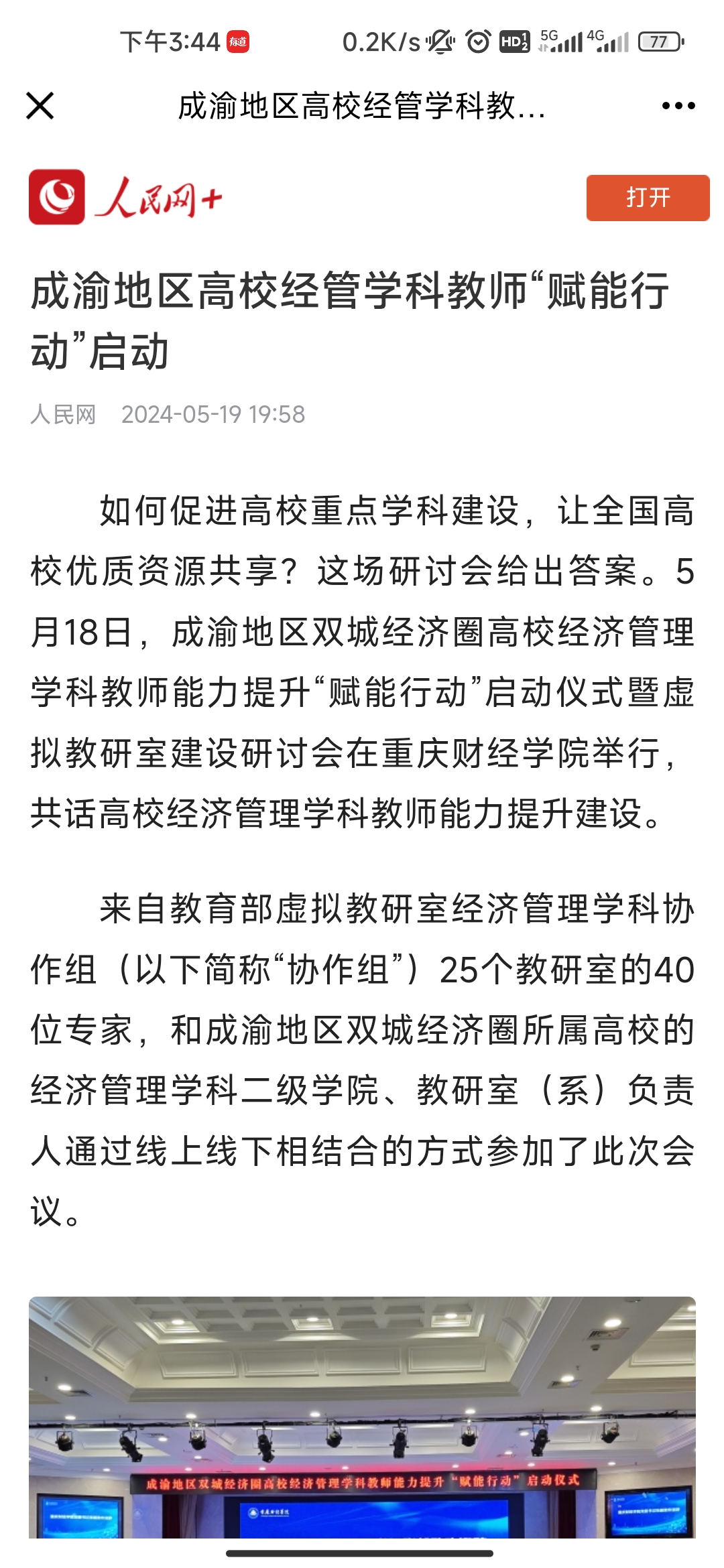The image size is (724, 1568).
Task: Close the article webview page
Action: [x=40, y=106]
